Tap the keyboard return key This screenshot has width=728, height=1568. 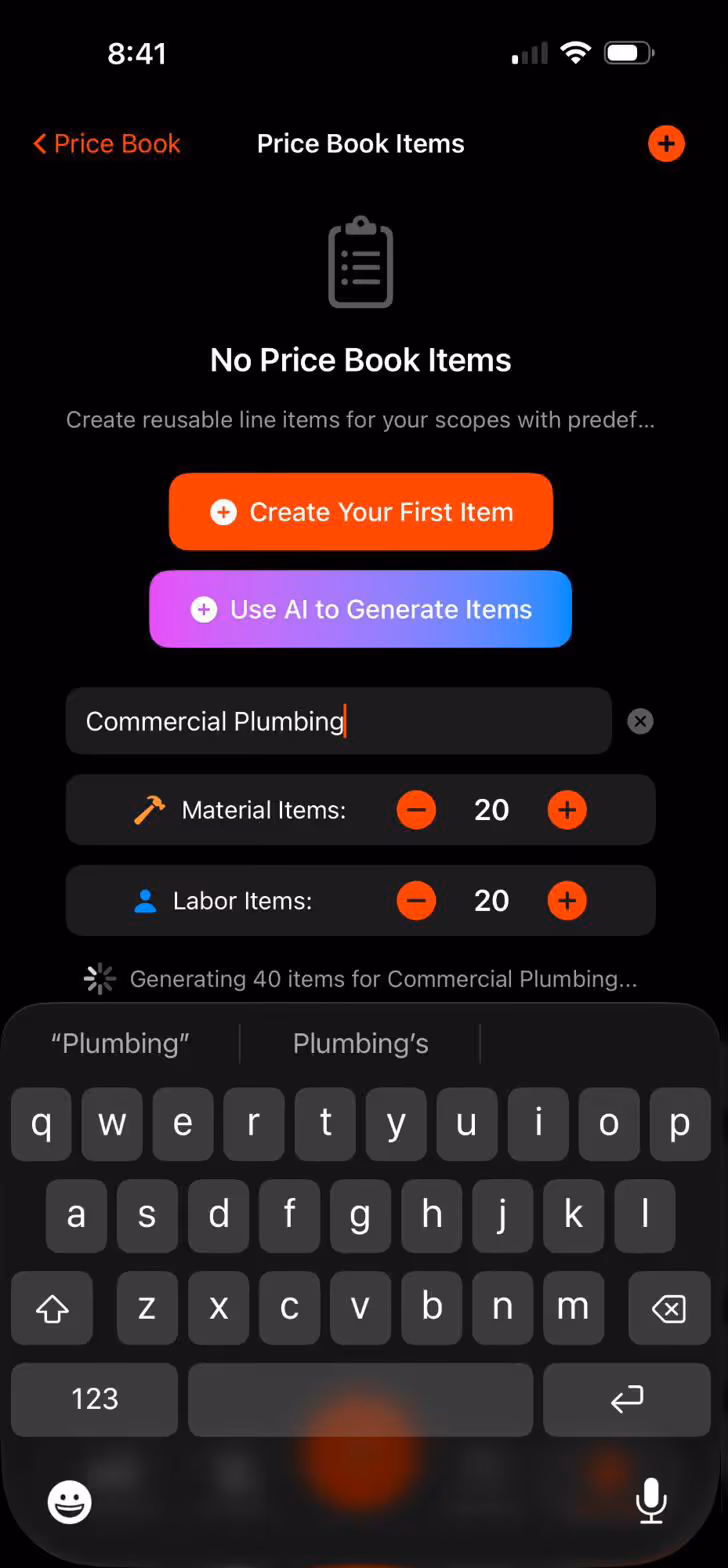pyautogui.click(x=627, y=1399)
